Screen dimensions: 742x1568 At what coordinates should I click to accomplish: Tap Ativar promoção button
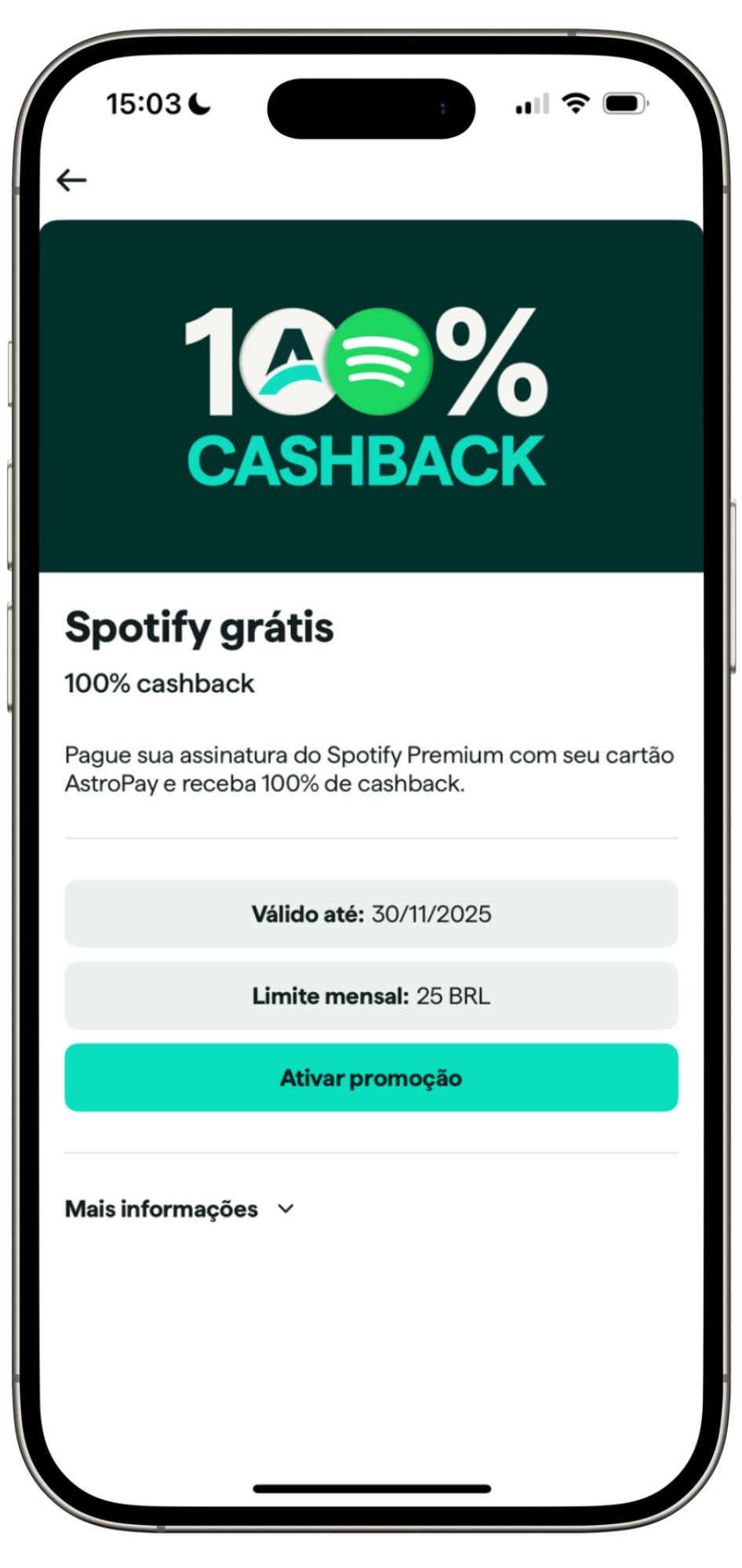[371, 1077]
